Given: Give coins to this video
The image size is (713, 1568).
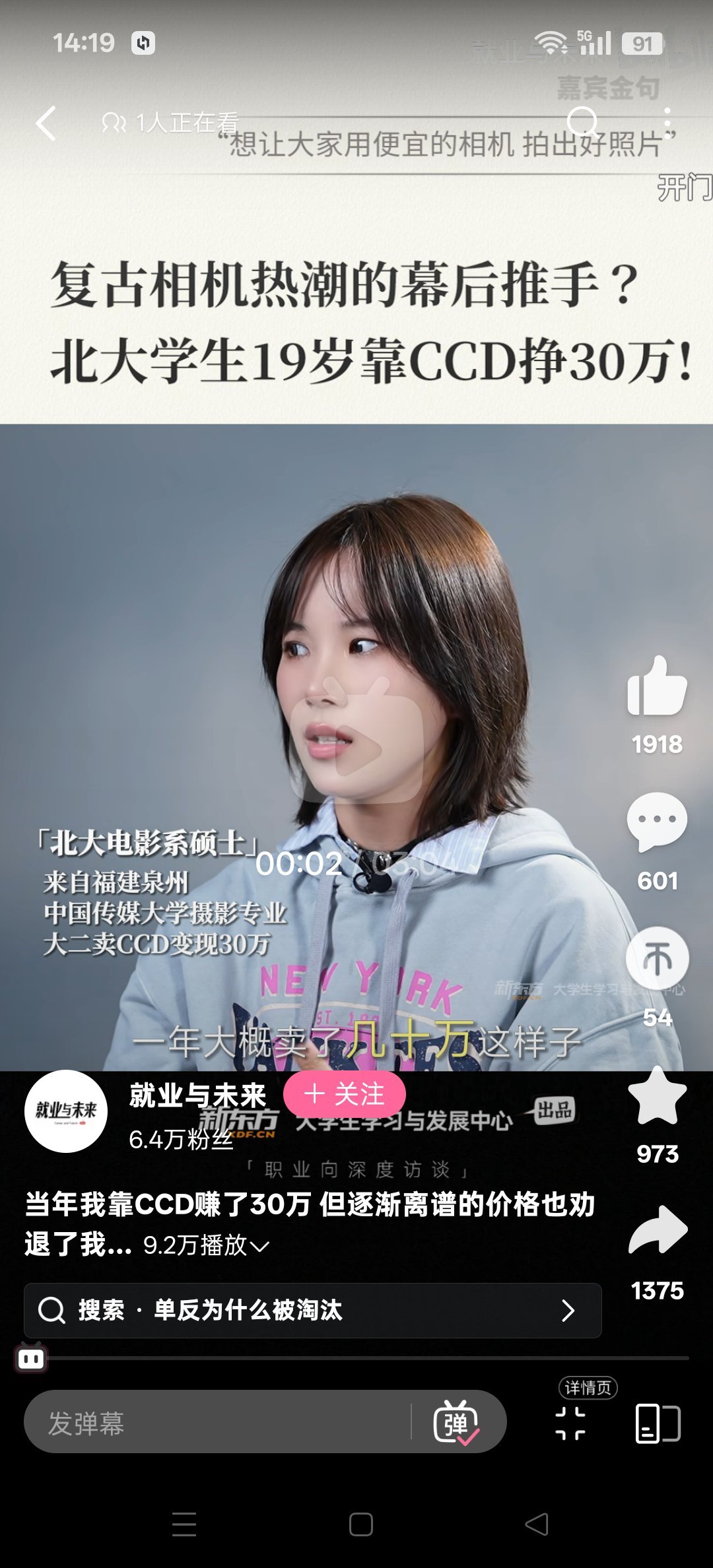Looking at the screenshot, I should coord(657,958).
